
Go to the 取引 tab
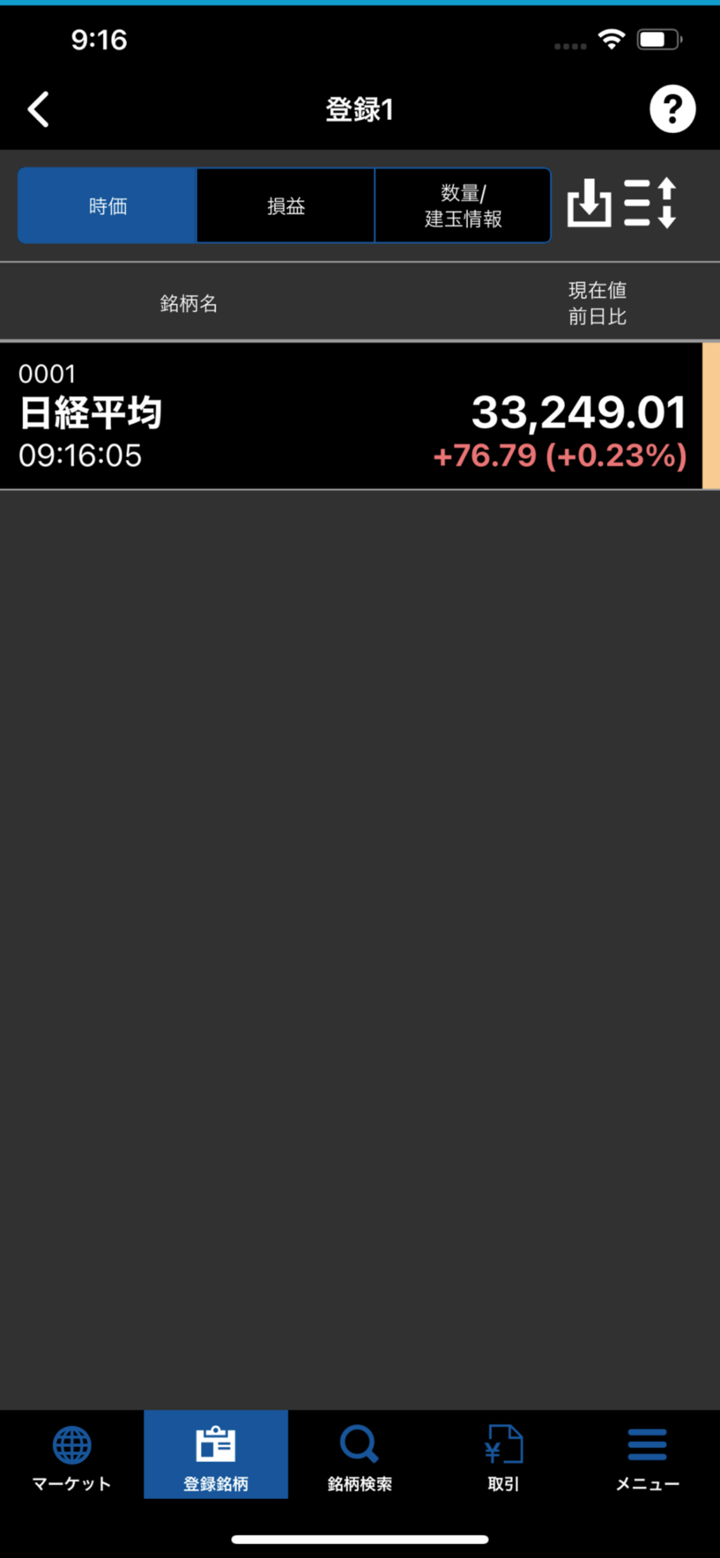tap(504, 1457)
